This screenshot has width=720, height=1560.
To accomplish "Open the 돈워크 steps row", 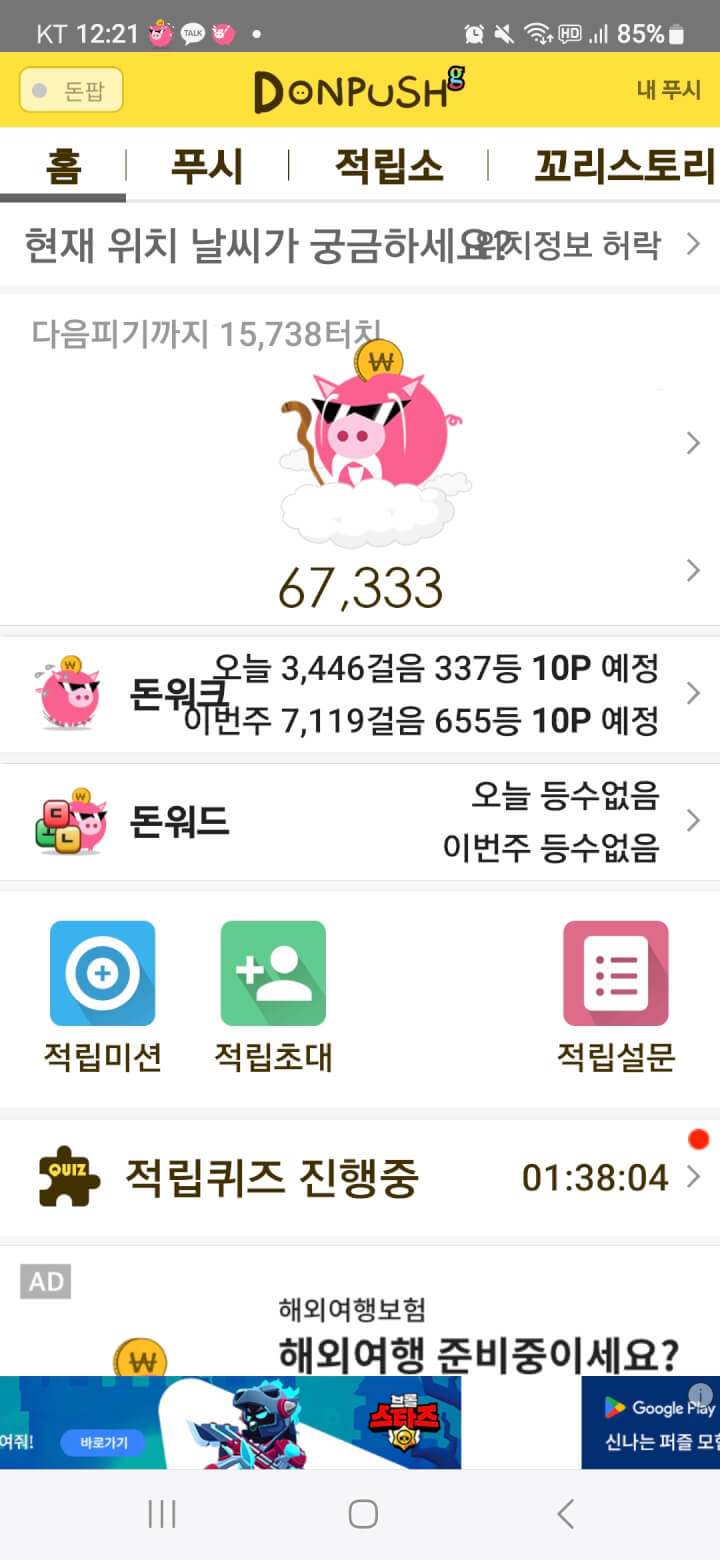I will pos(360,693).
